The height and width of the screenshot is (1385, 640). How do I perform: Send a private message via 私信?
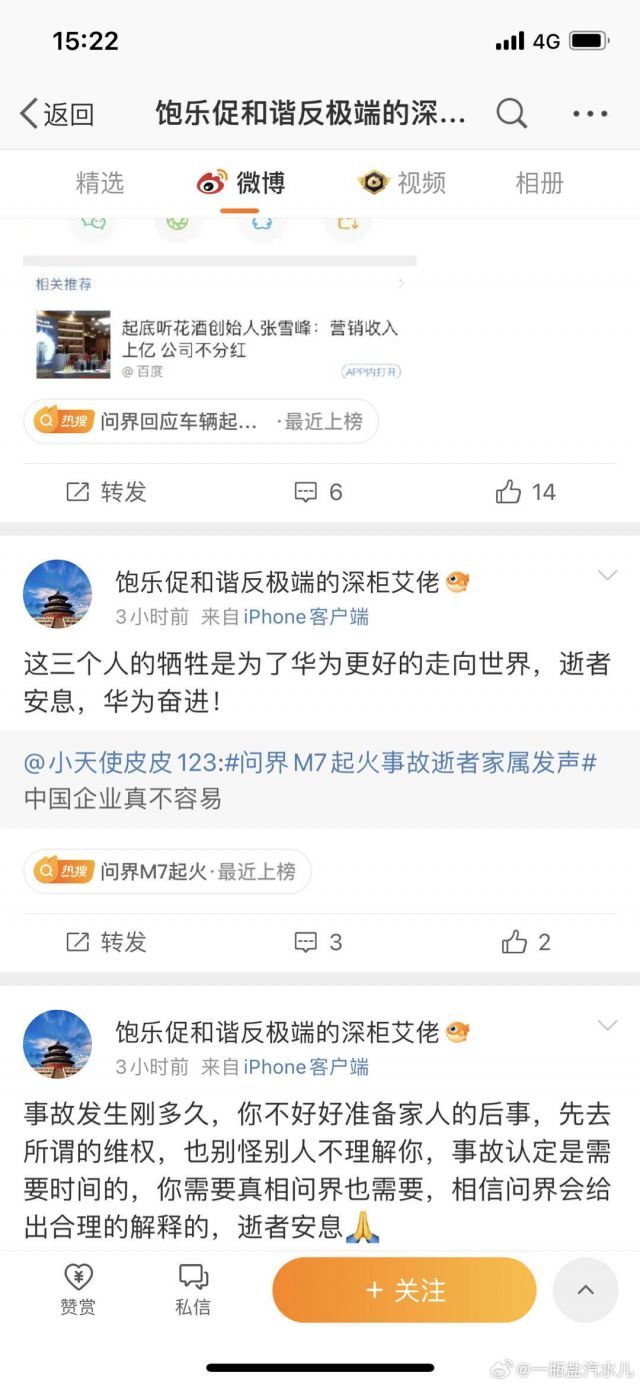pos(193,1290)
